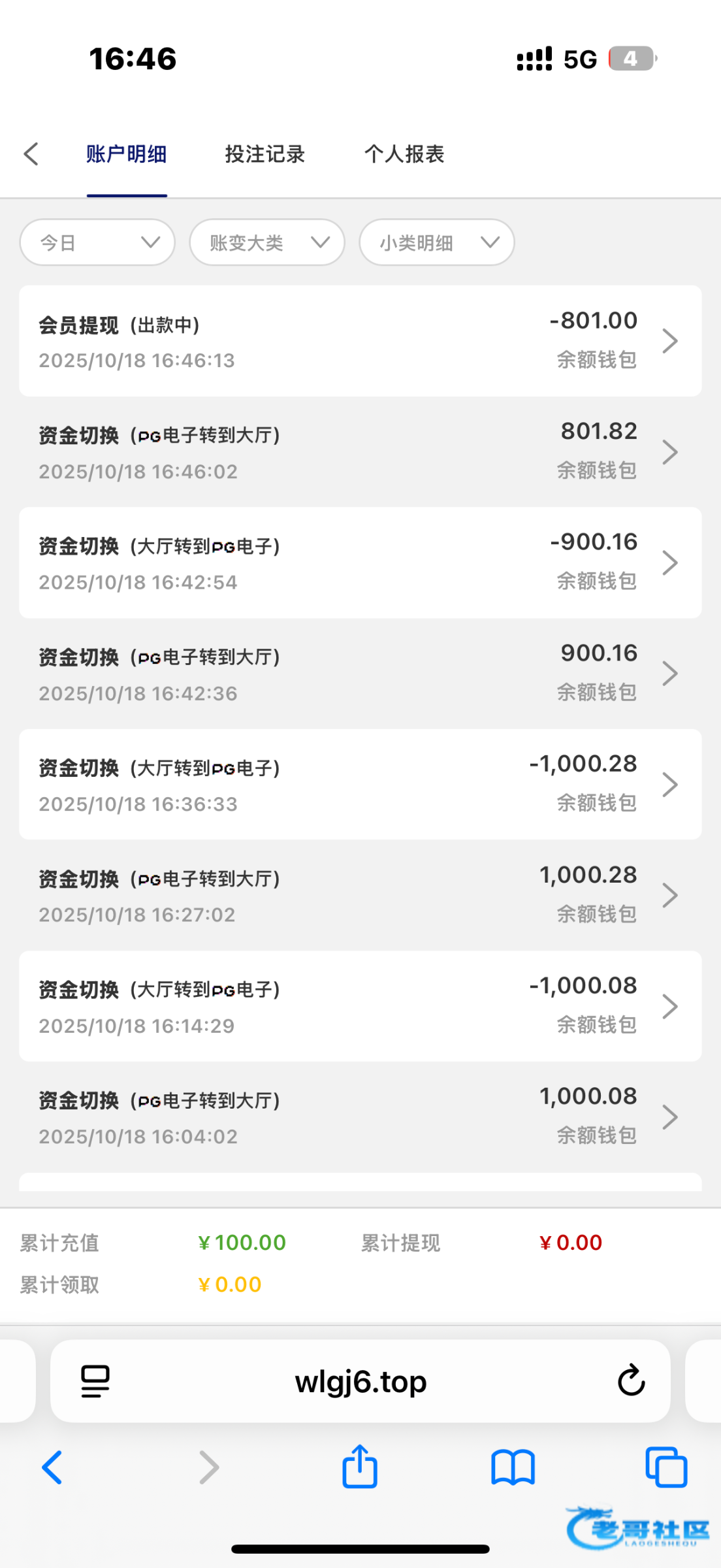The image size is (721, 1568).
Task: Share this page from Safari toolbar
Action: (x=360, y=1467)
